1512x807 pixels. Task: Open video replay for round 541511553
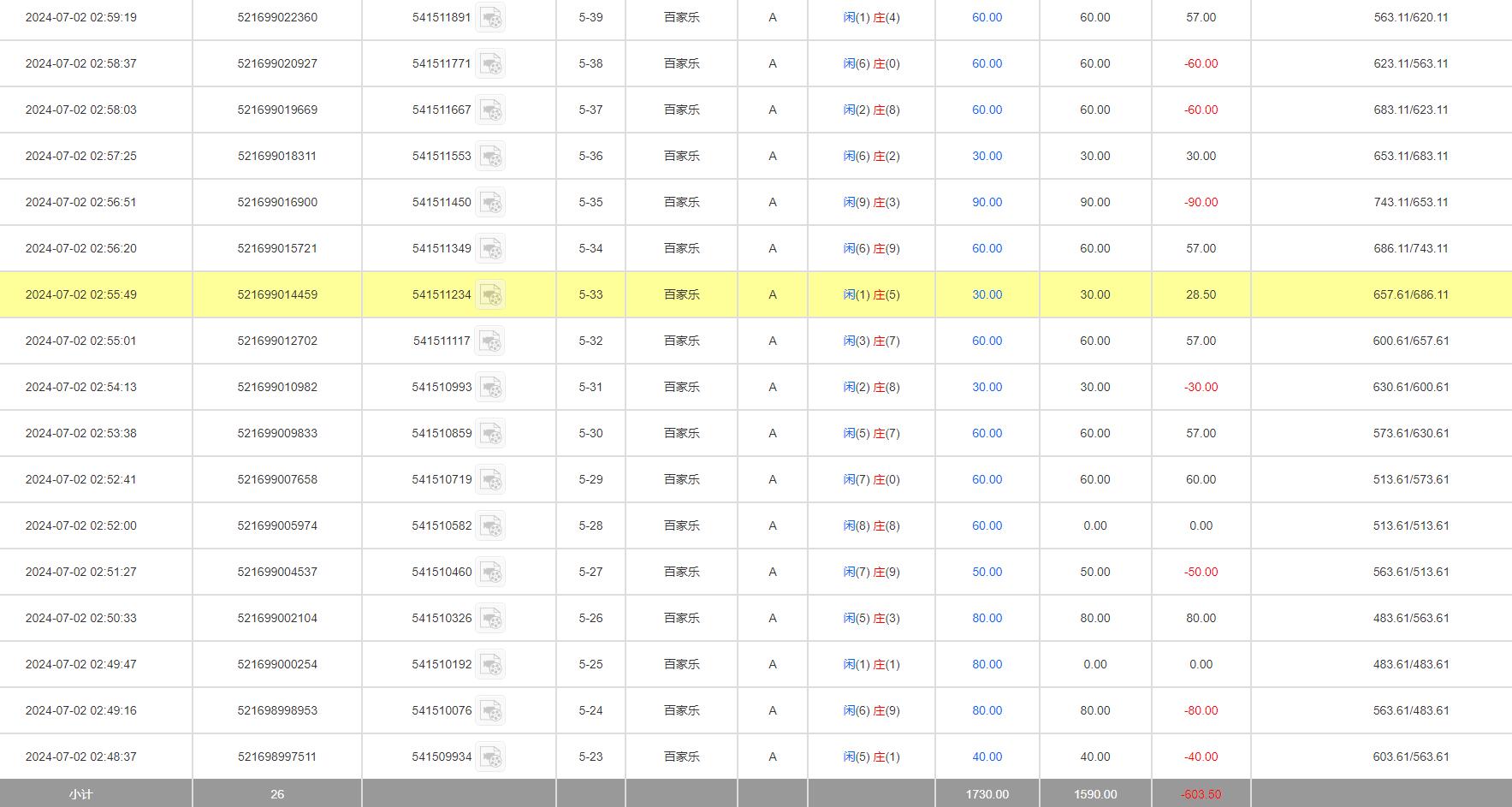pos(490,157)
